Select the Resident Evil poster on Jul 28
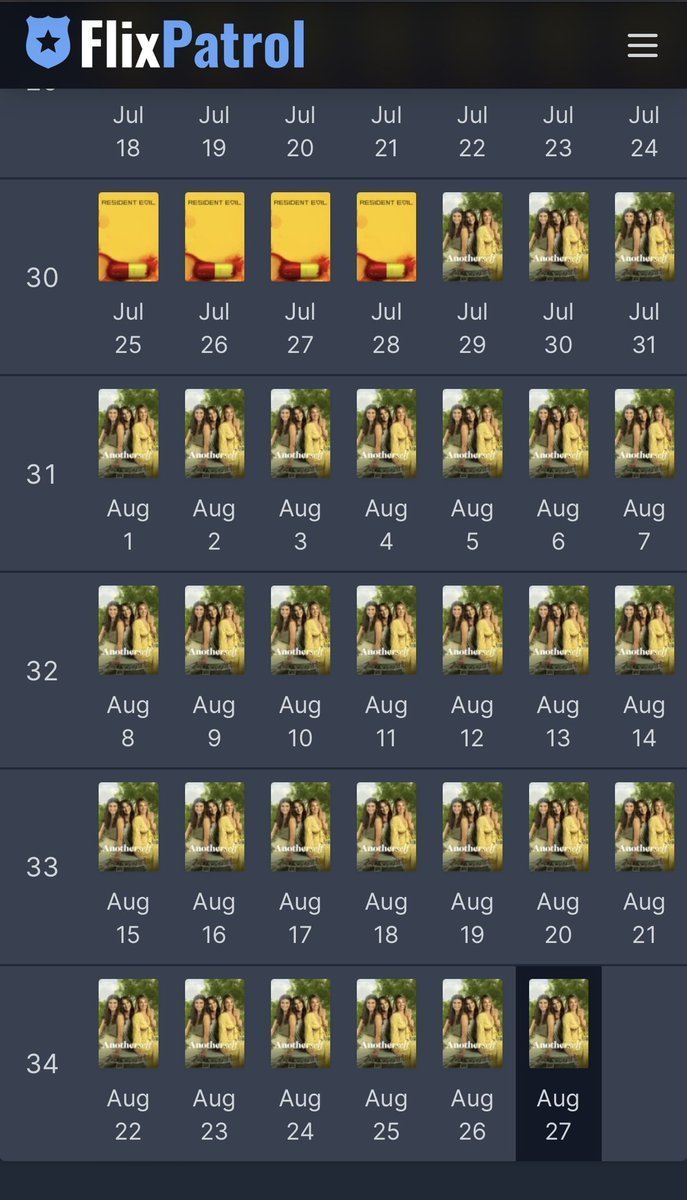This screenshot has height=1200, width=687. [386, 237]
